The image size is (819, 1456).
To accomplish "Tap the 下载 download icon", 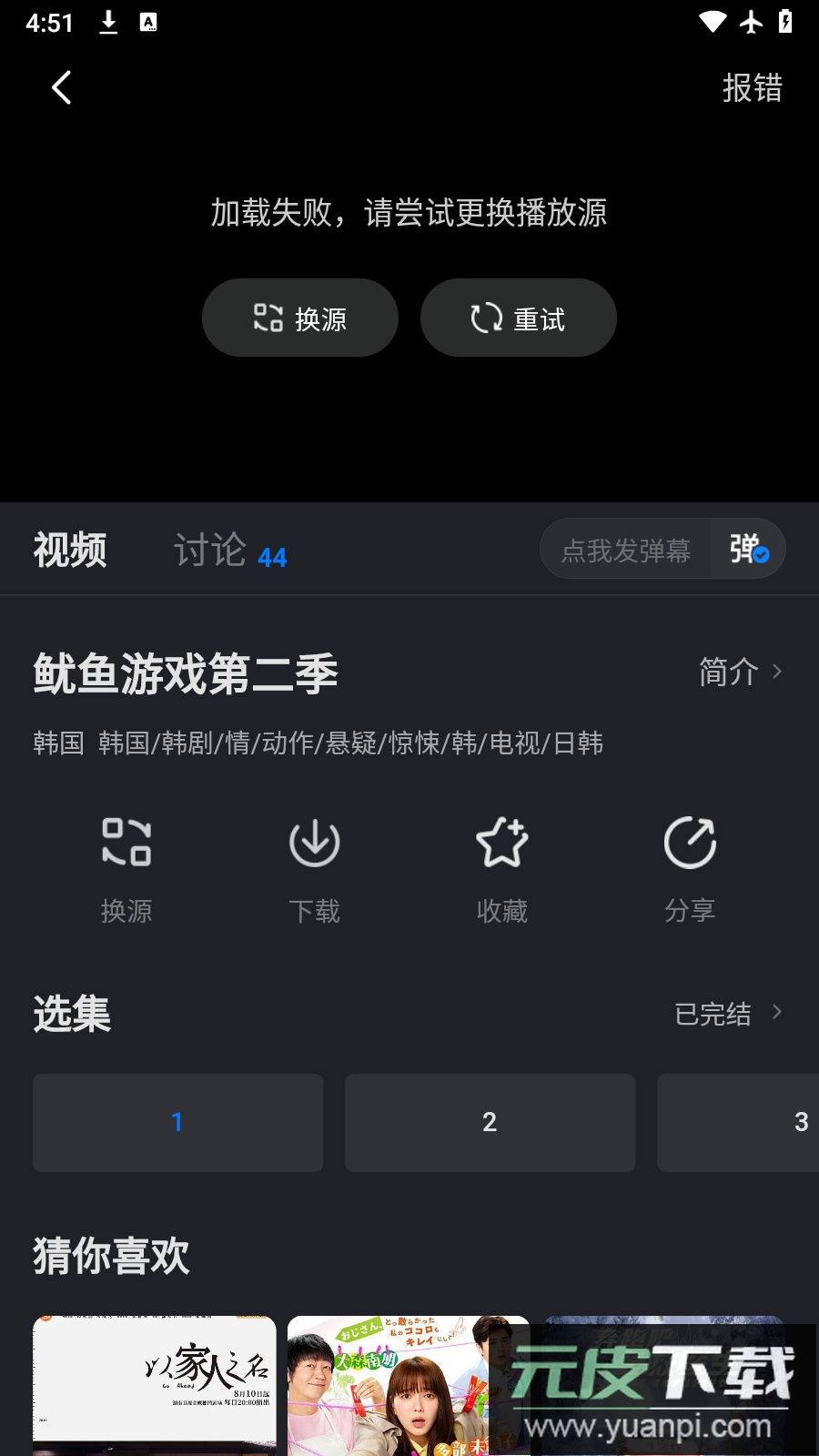I will click(314, 868).
